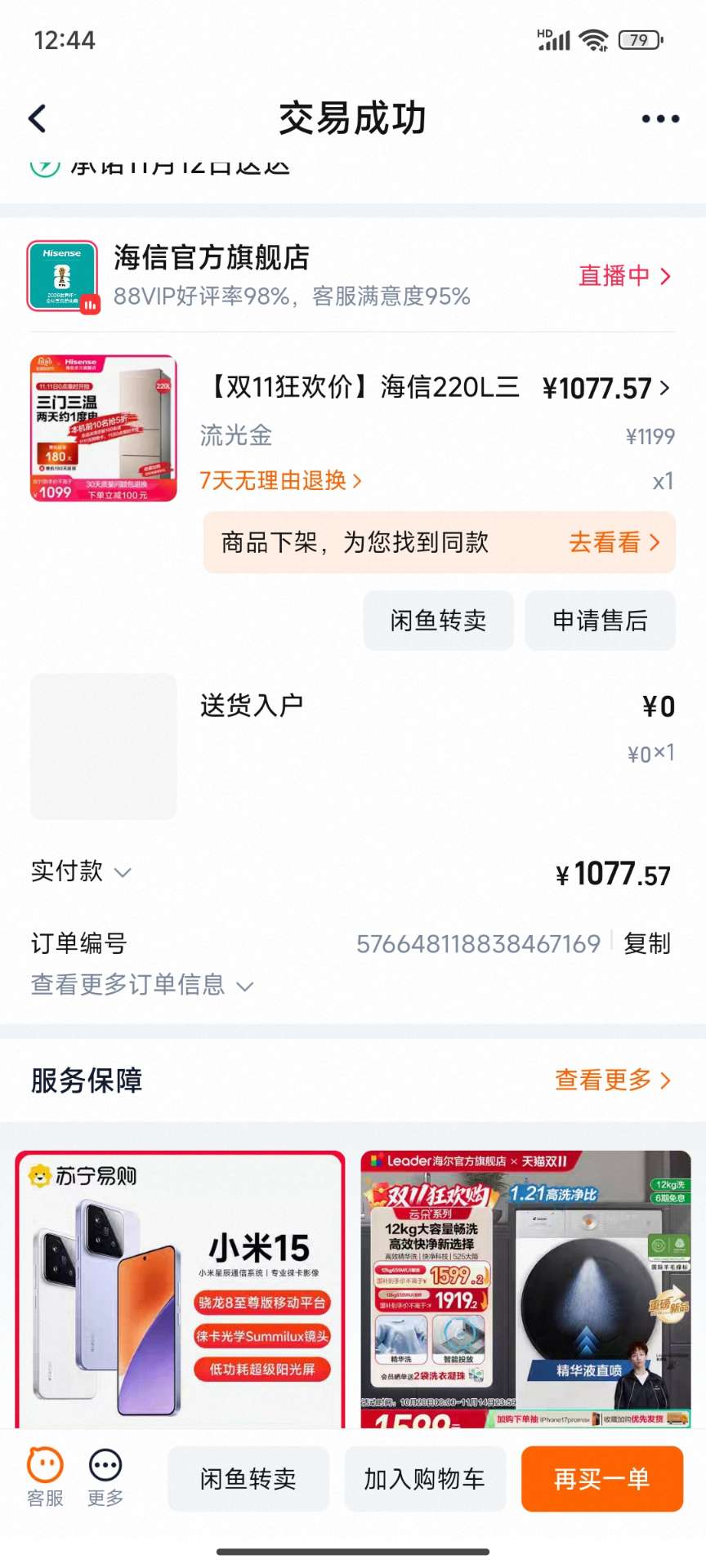The width and height of the screenshot is (706, 1568).
Task: Apply for after-sales with 申请售后
Action: [600, 621]
